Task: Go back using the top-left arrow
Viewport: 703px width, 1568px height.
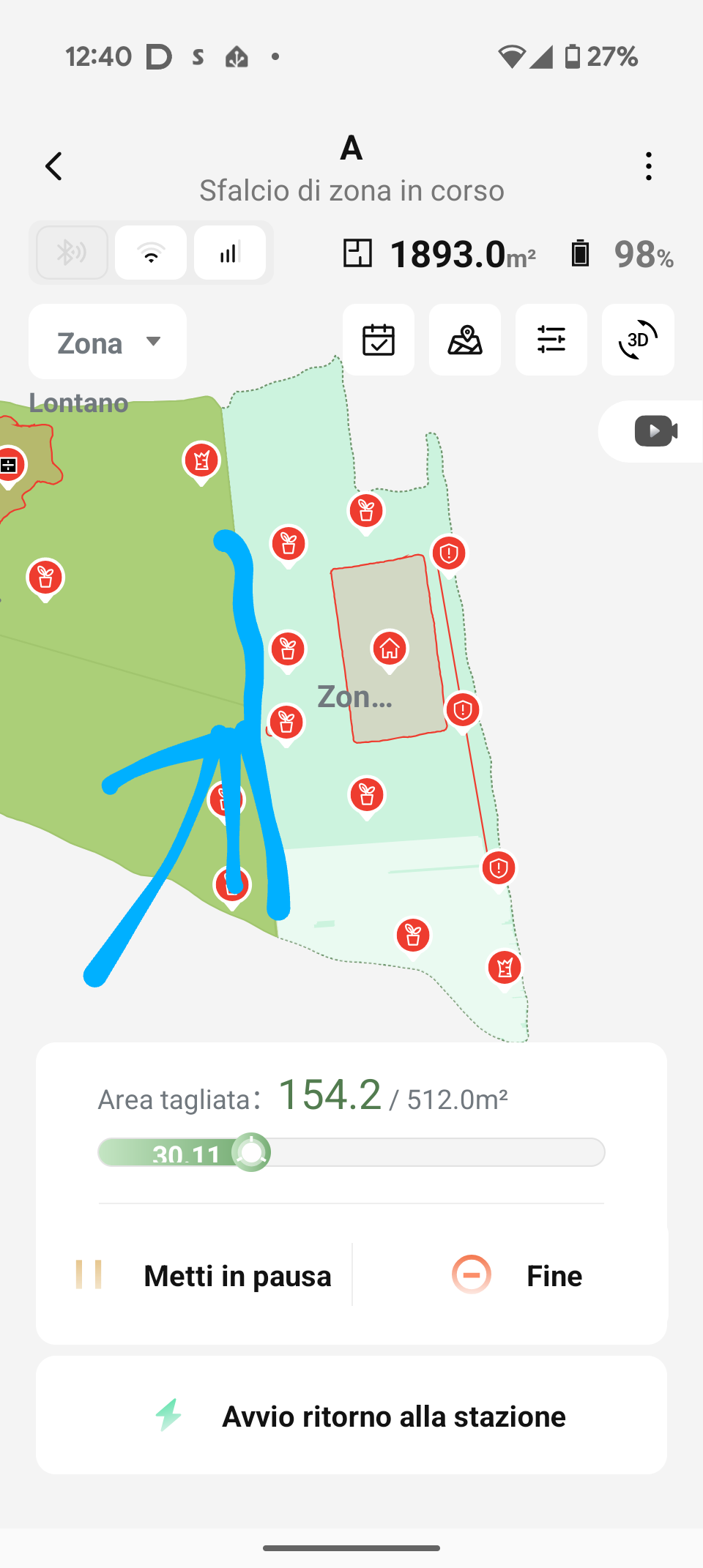Action: [53, 166]
